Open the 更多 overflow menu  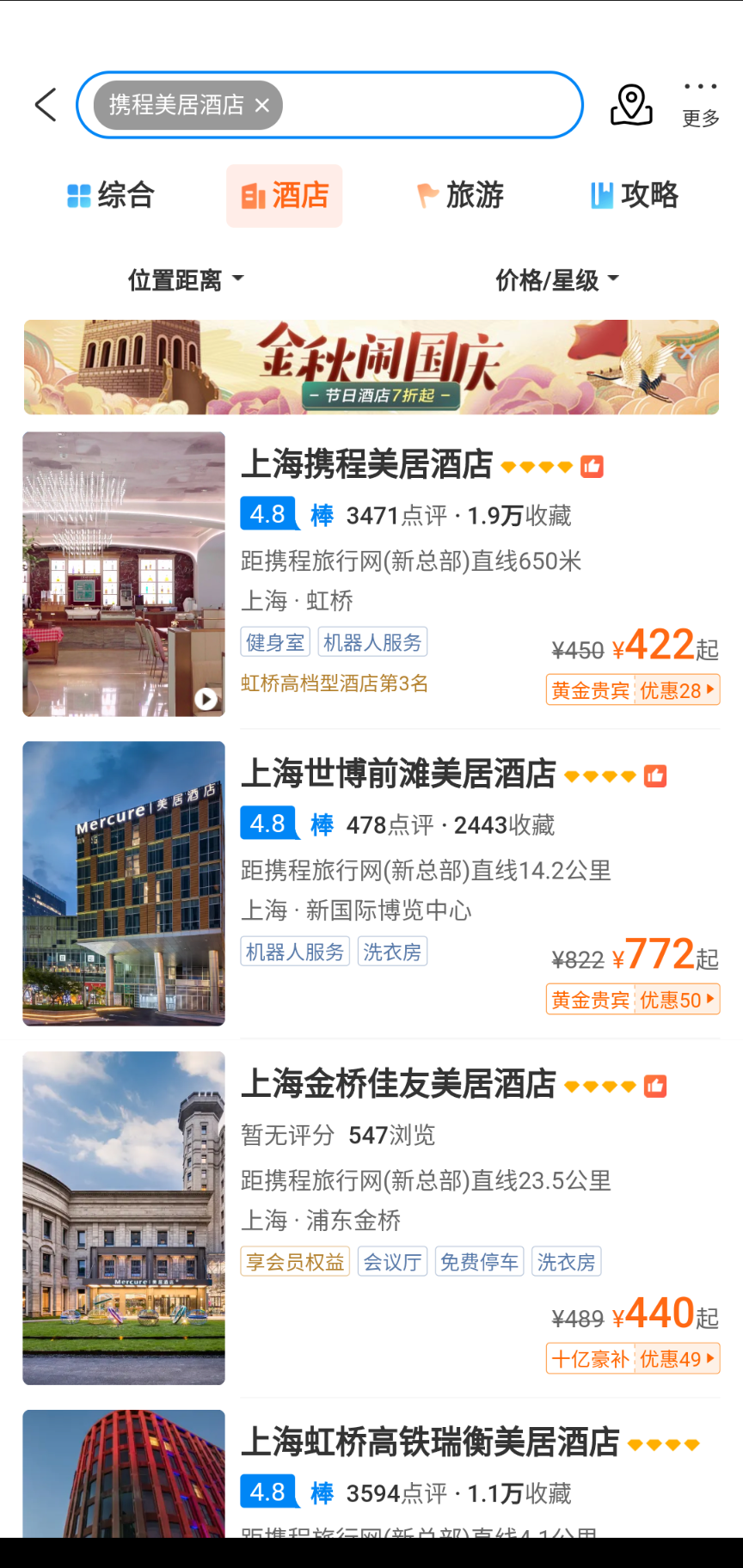[x=700, y=103]
